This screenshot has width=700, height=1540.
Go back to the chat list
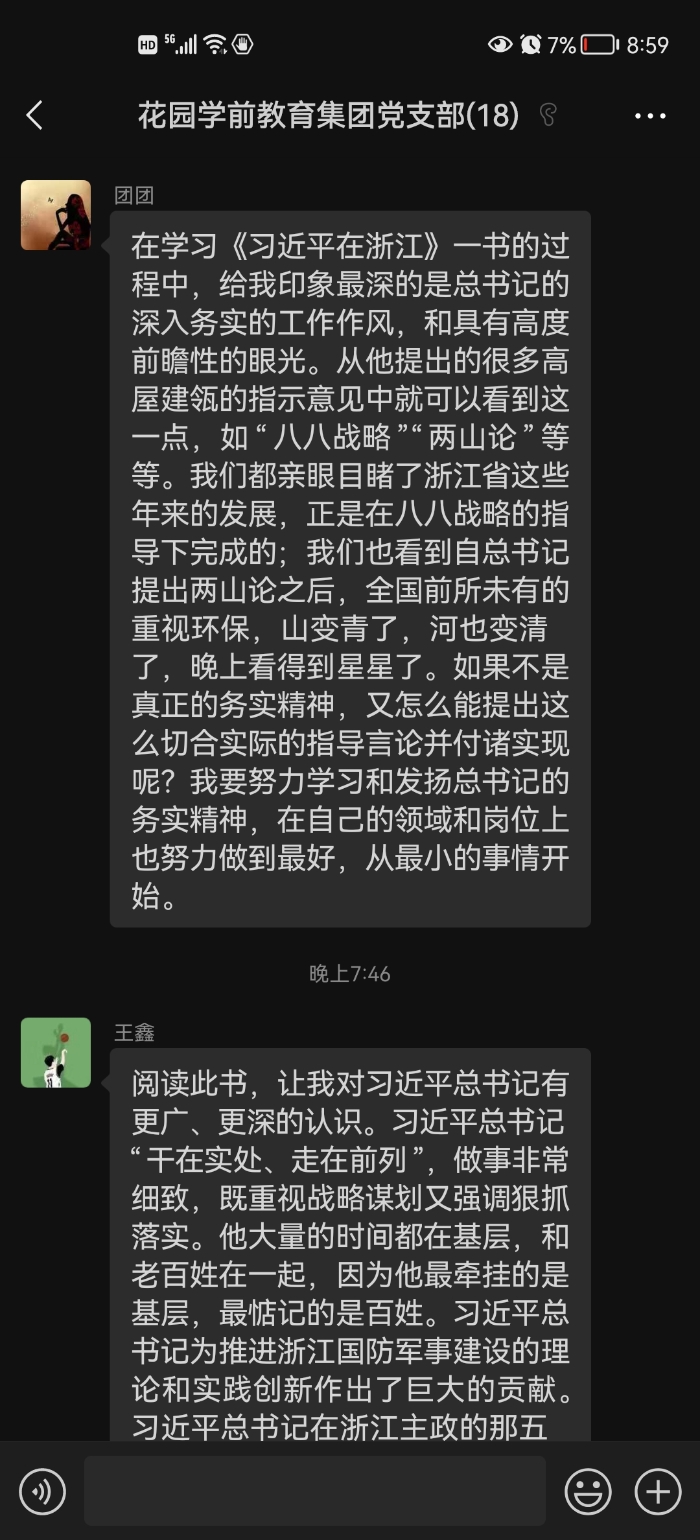click(x=34, y=116)
